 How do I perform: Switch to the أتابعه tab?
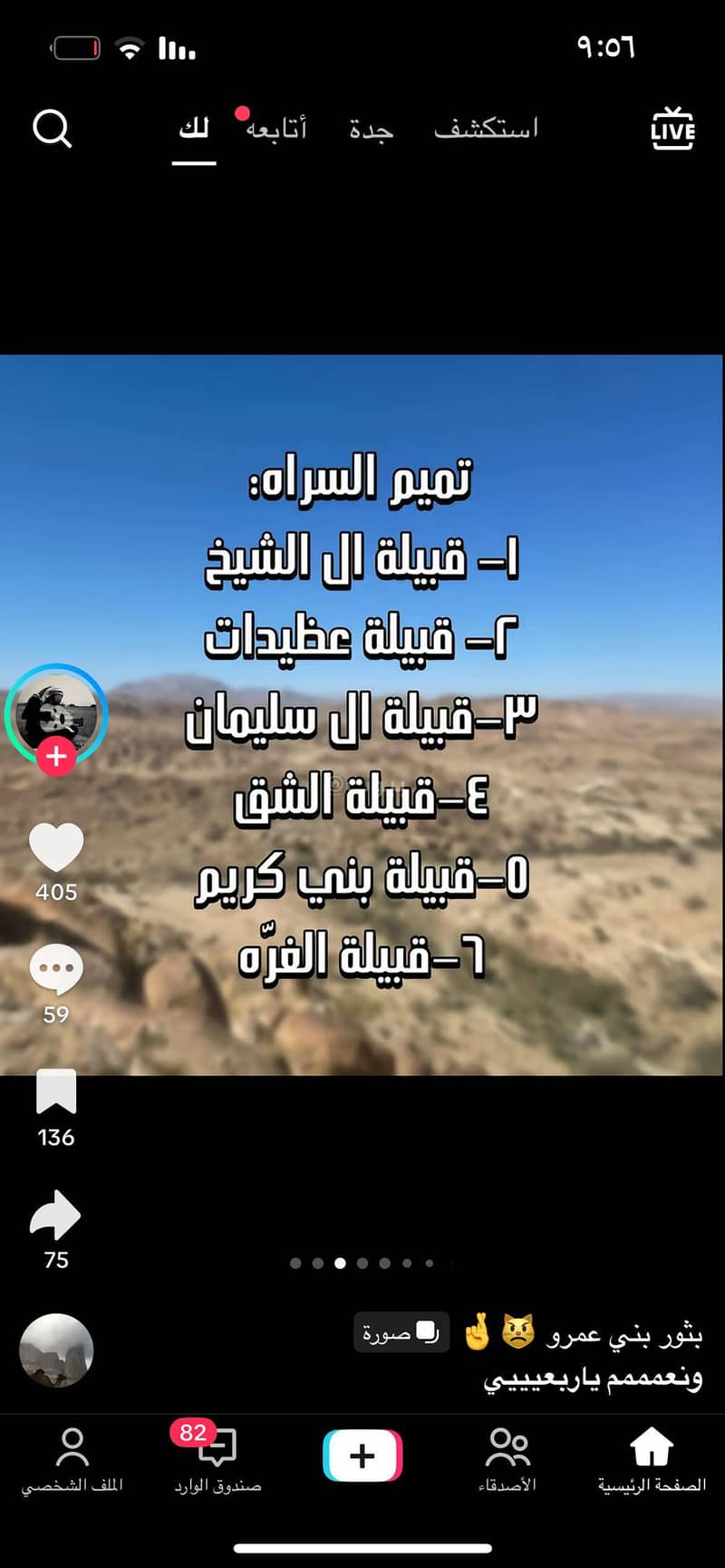[x=276, y=129]
